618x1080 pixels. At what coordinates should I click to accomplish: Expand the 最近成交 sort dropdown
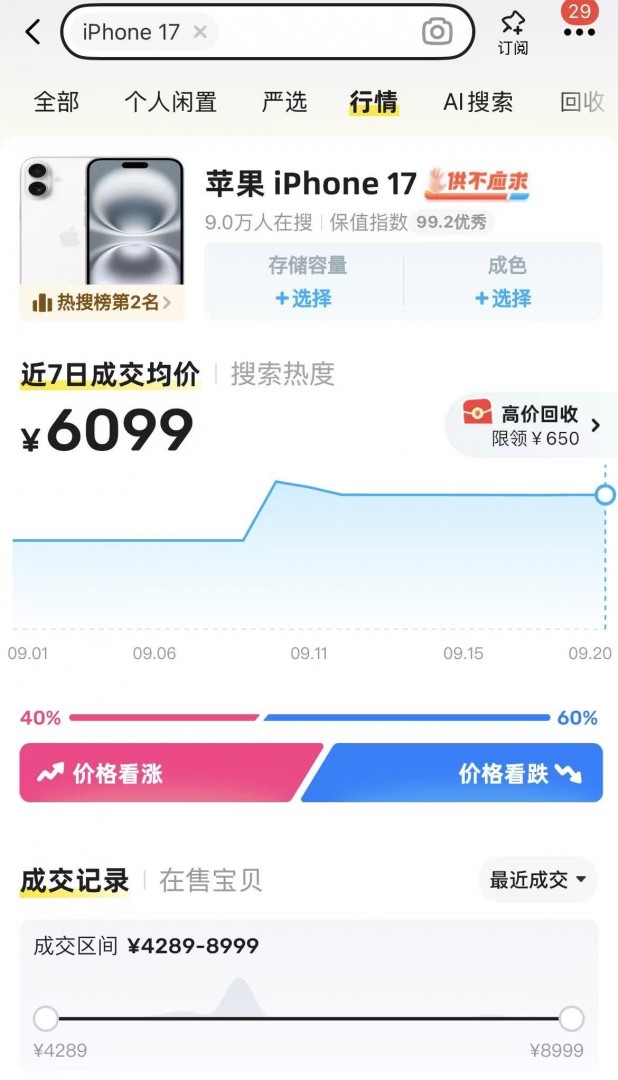click(537, 880)
